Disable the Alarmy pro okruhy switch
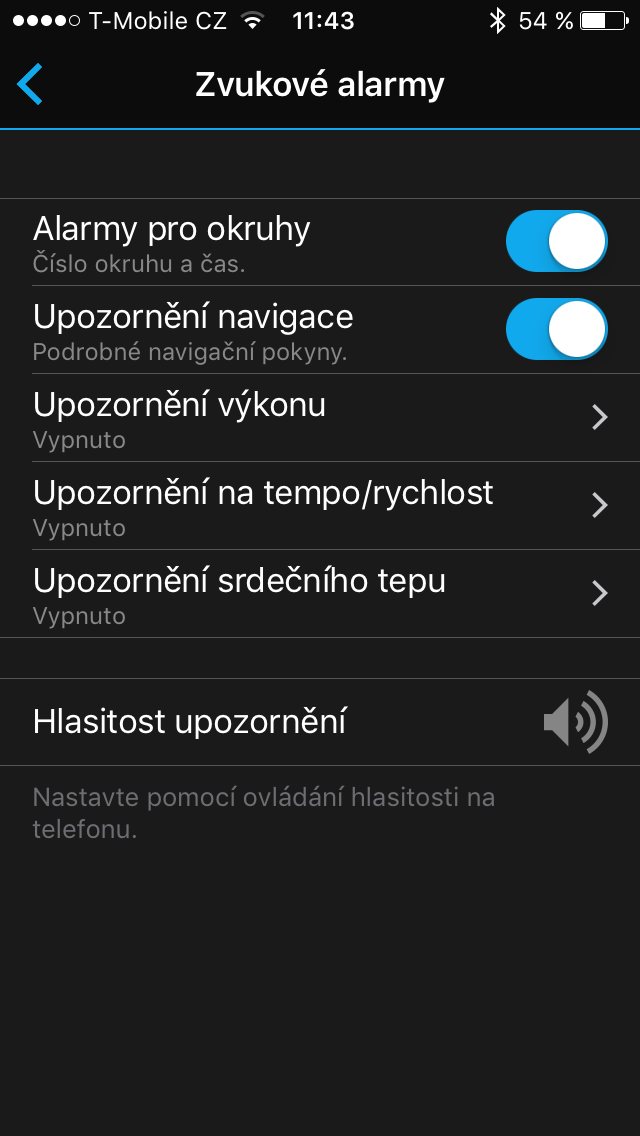Viewport: 640px width, 1136px height. coord(557,241)
